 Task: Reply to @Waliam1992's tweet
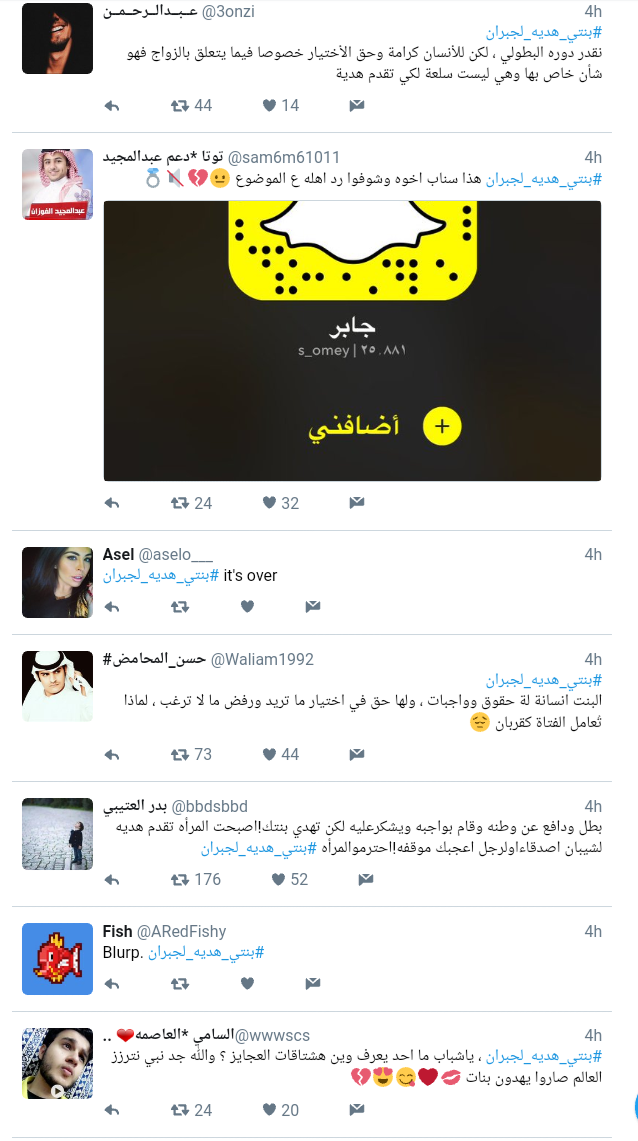click(112, 754)
